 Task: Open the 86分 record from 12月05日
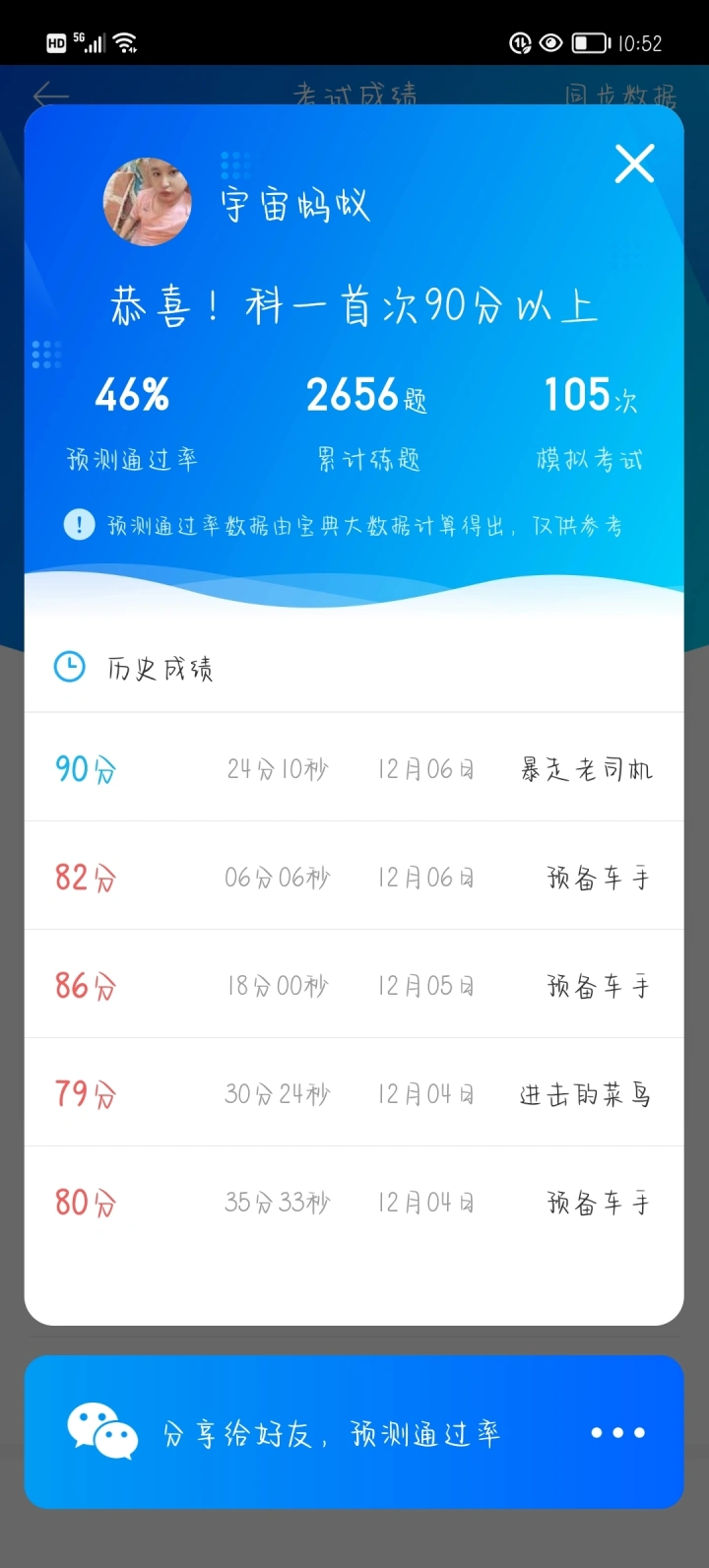(354, 985)
